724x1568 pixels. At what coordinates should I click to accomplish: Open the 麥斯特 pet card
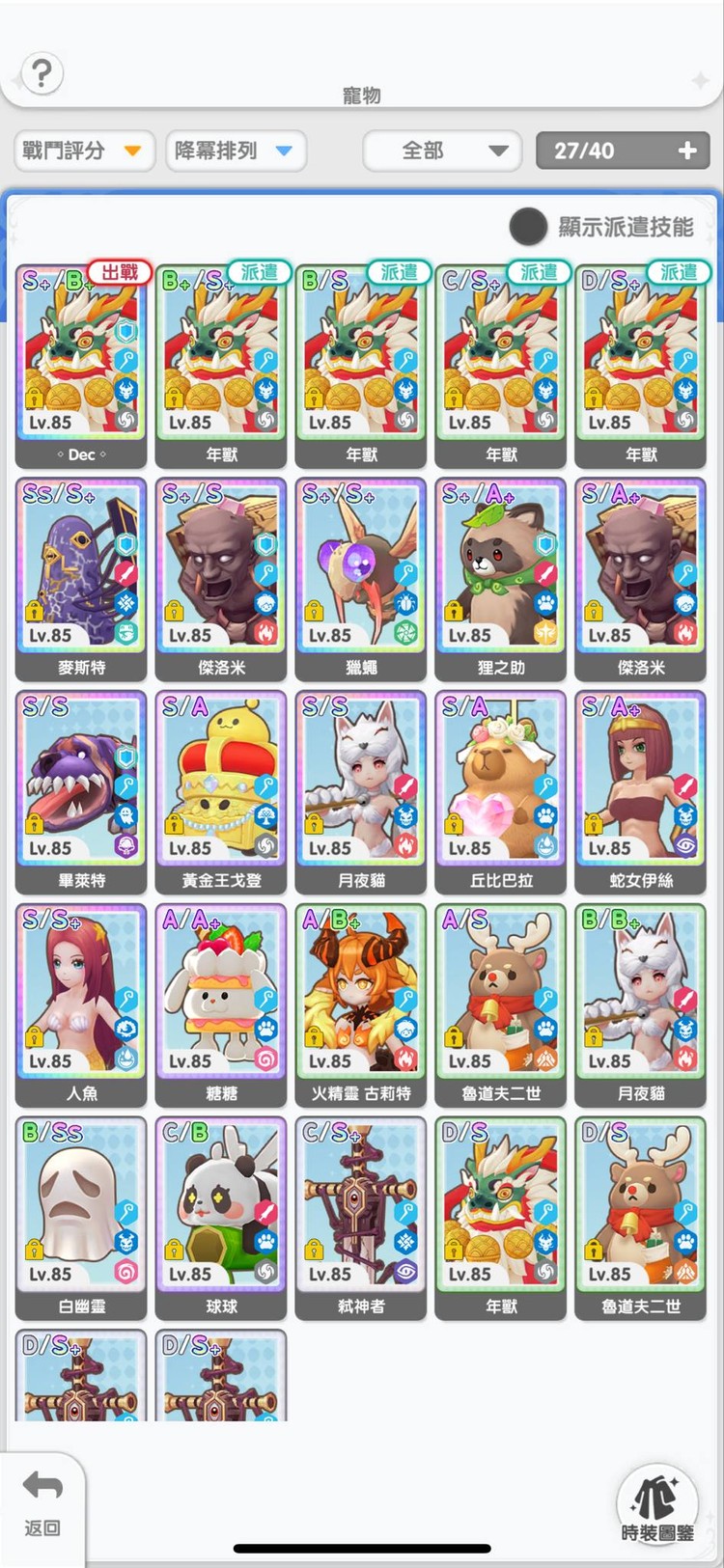click(x=81, y=576)
